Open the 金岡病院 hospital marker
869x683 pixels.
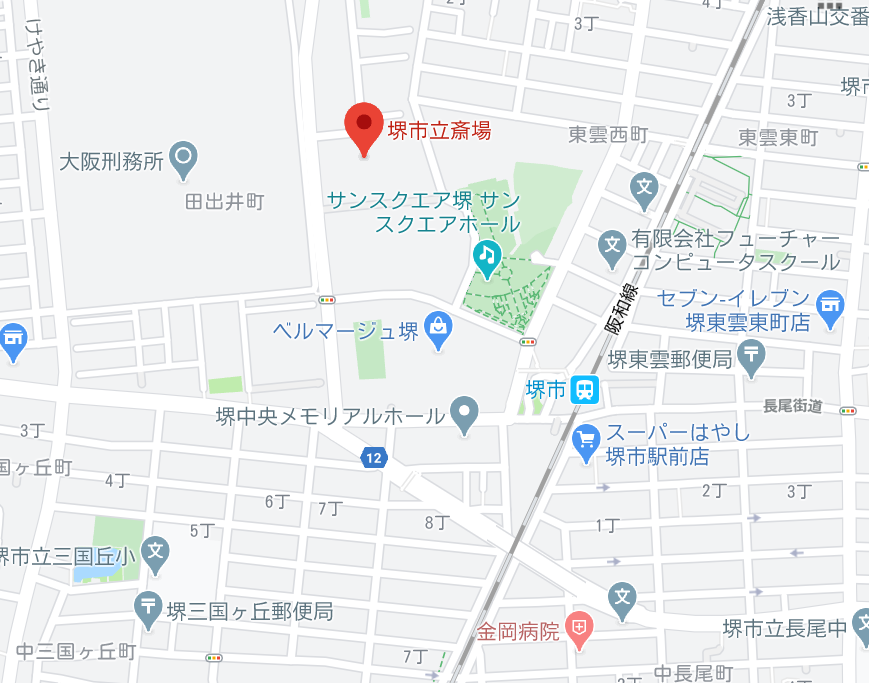click(x=579, y=629)
